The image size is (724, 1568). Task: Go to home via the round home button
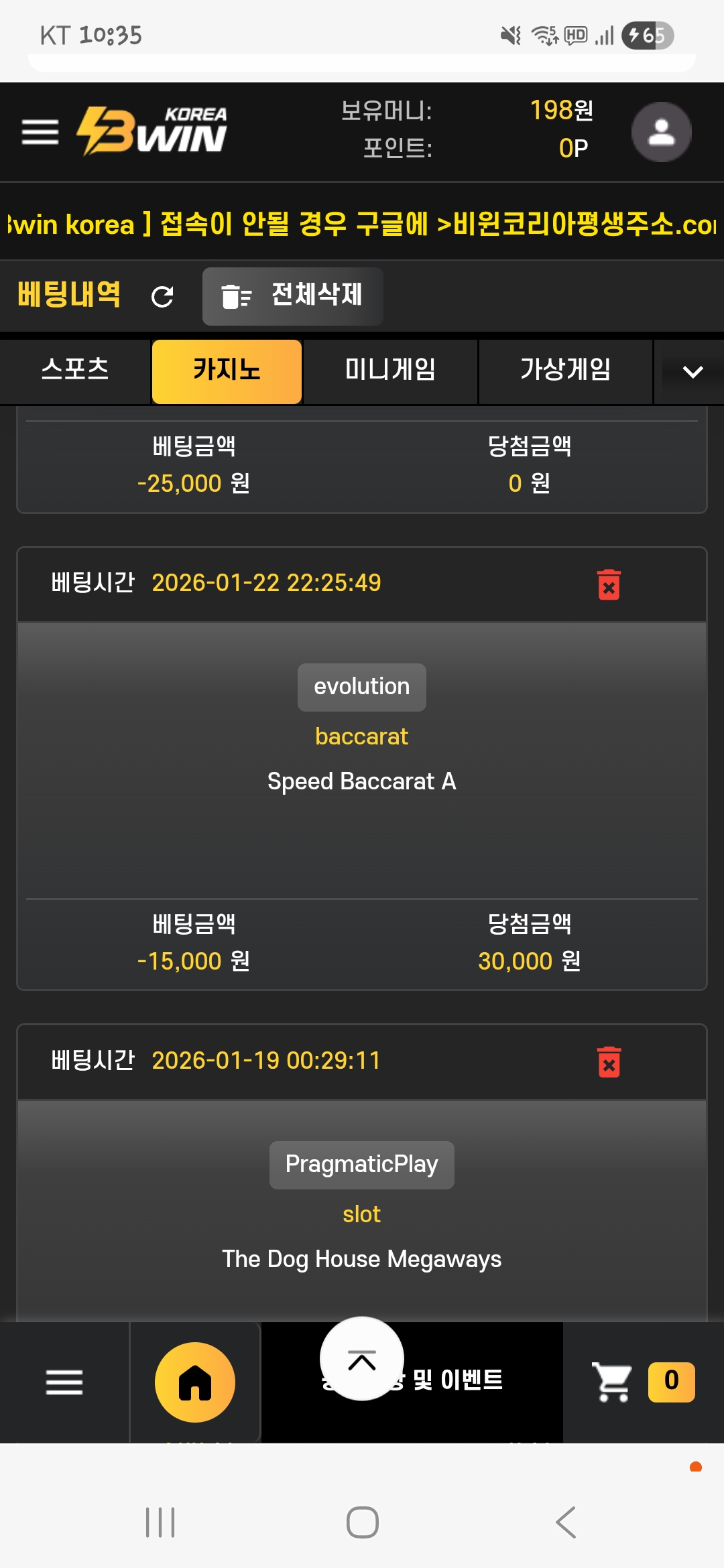click(195, 1382)
